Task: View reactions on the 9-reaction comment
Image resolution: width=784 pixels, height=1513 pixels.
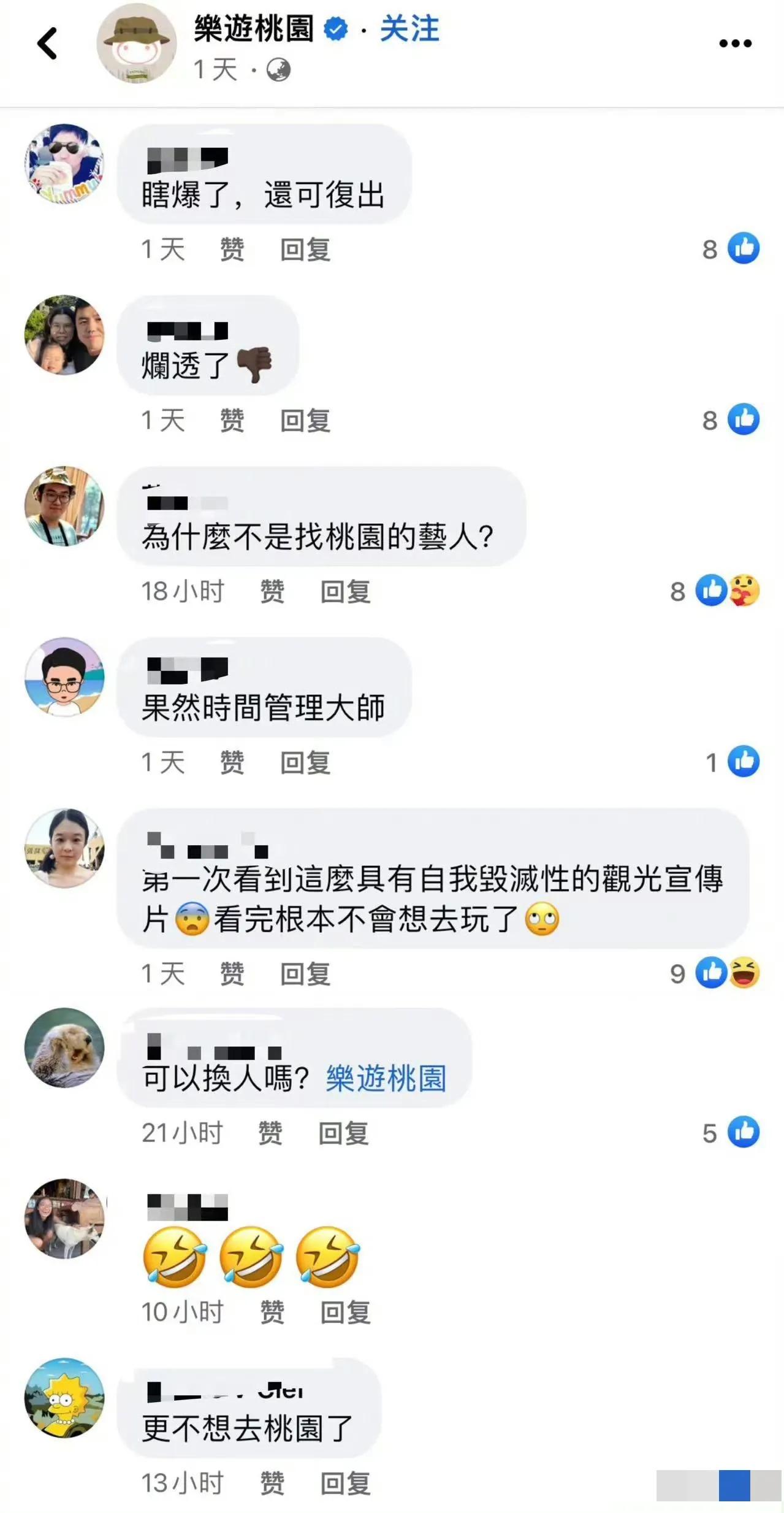Action: click(x=715, y=973)
